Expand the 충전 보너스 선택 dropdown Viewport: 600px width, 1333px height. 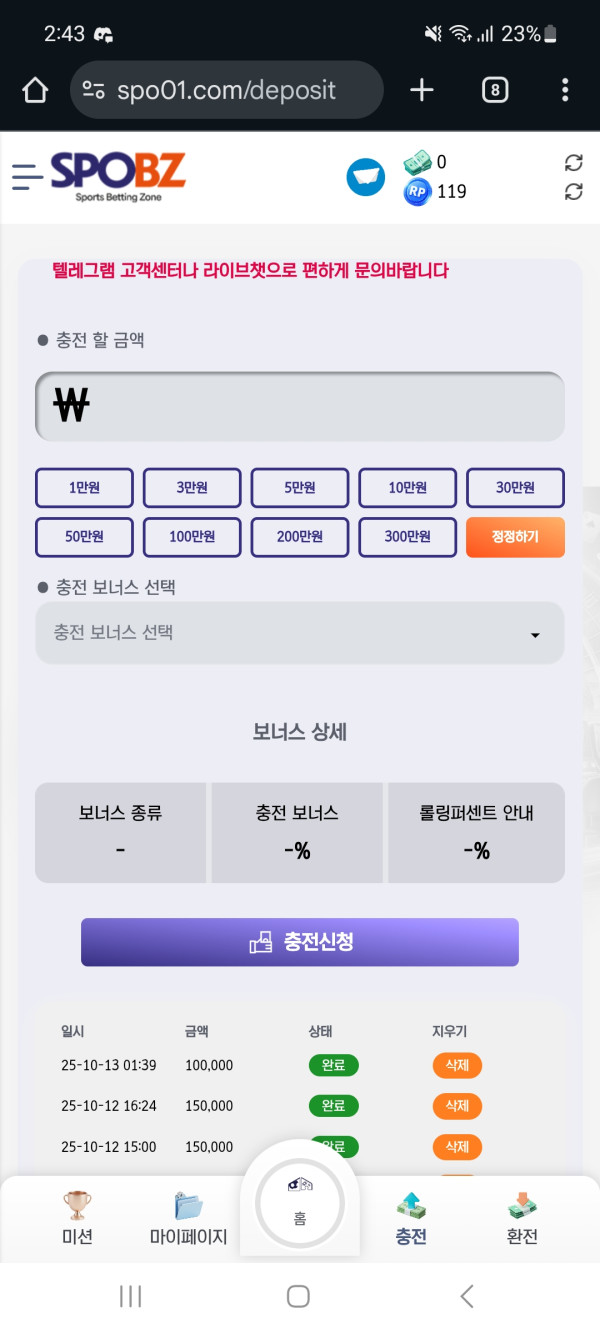pos(300,633)
